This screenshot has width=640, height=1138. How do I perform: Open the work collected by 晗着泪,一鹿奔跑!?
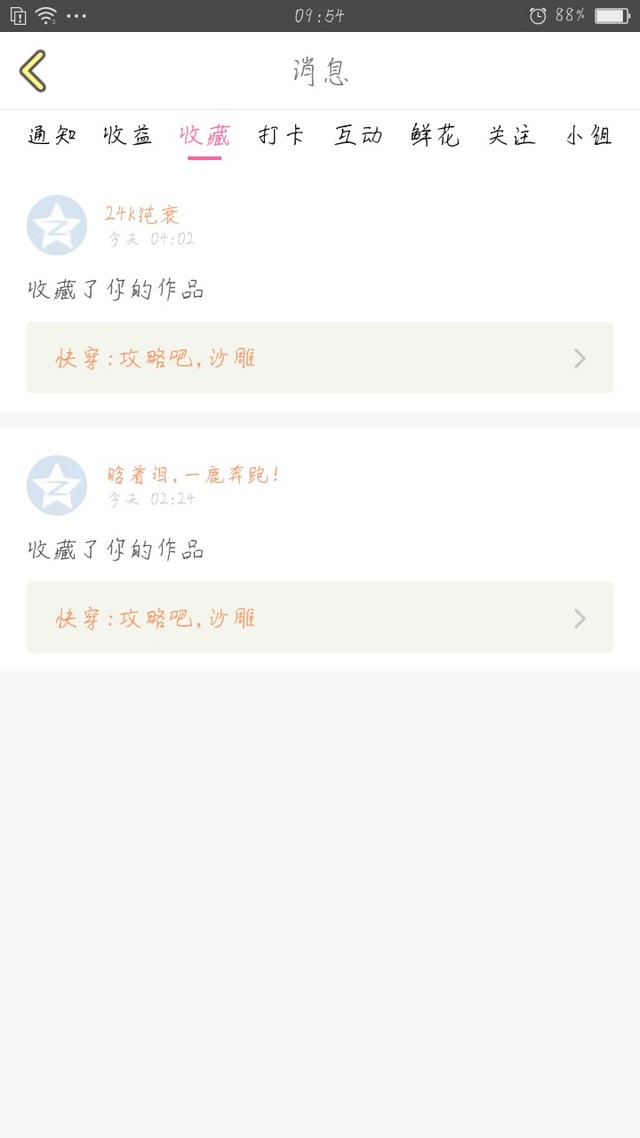(x=320, y=617)
